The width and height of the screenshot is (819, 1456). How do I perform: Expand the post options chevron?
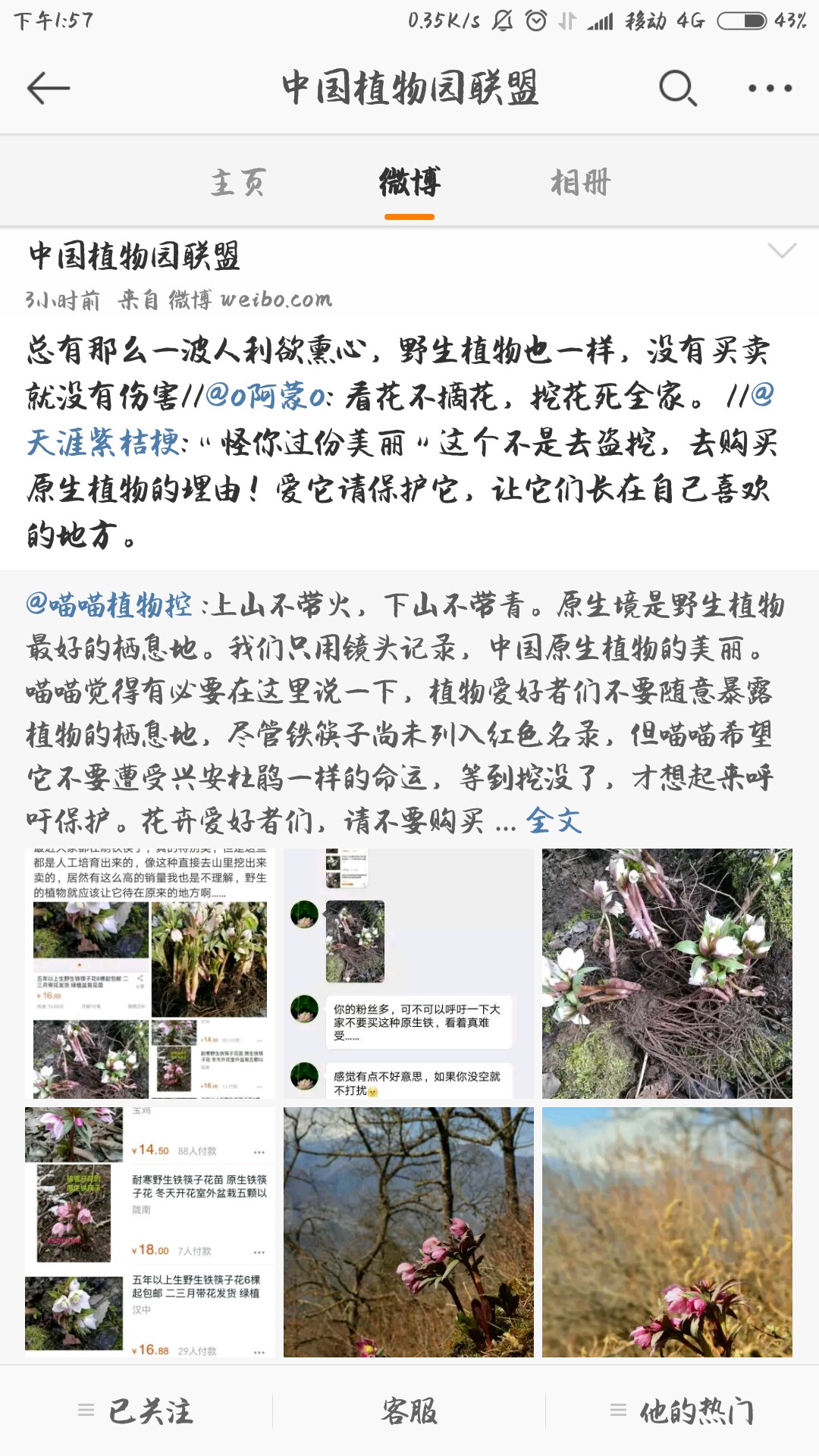pos(782,251)
